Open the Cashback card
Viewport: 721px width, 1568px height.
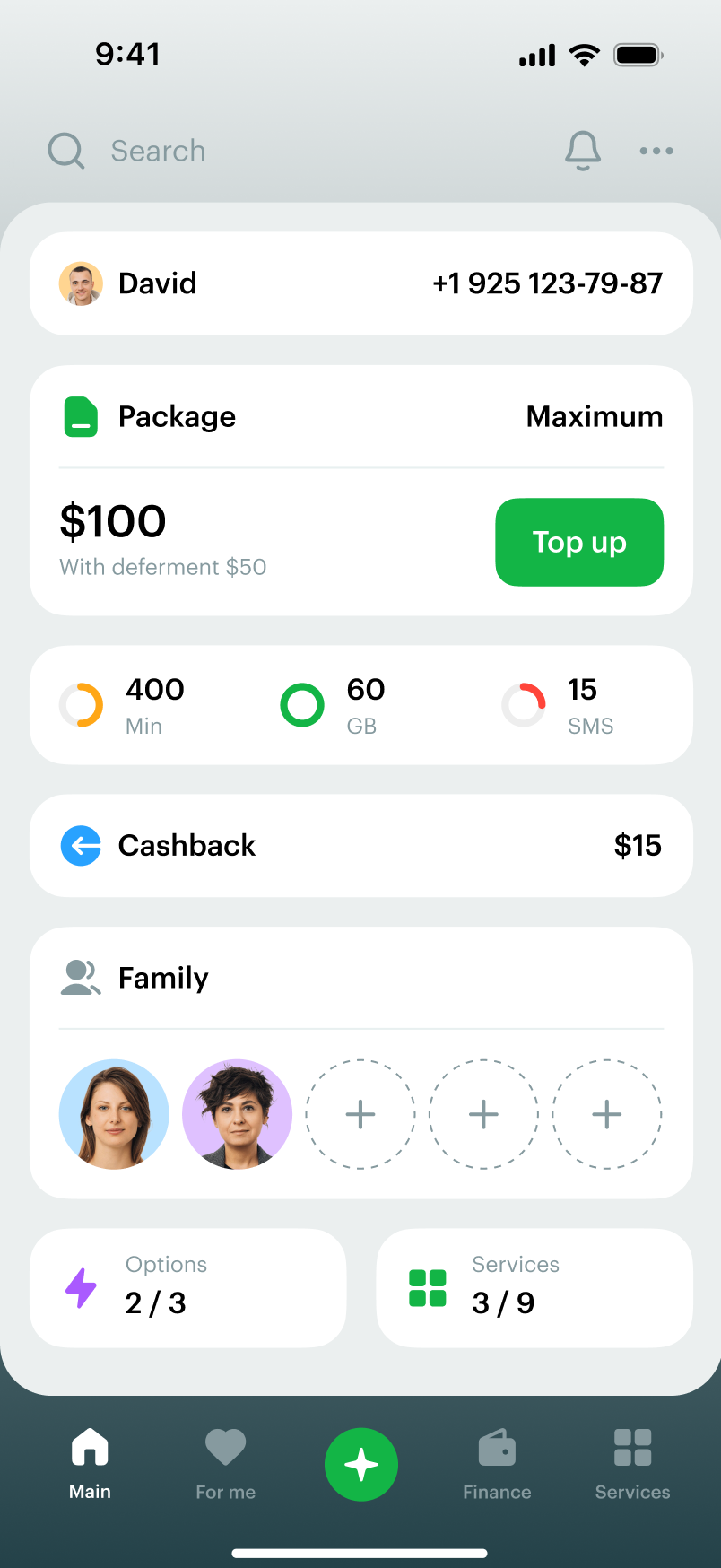[361, 846]
